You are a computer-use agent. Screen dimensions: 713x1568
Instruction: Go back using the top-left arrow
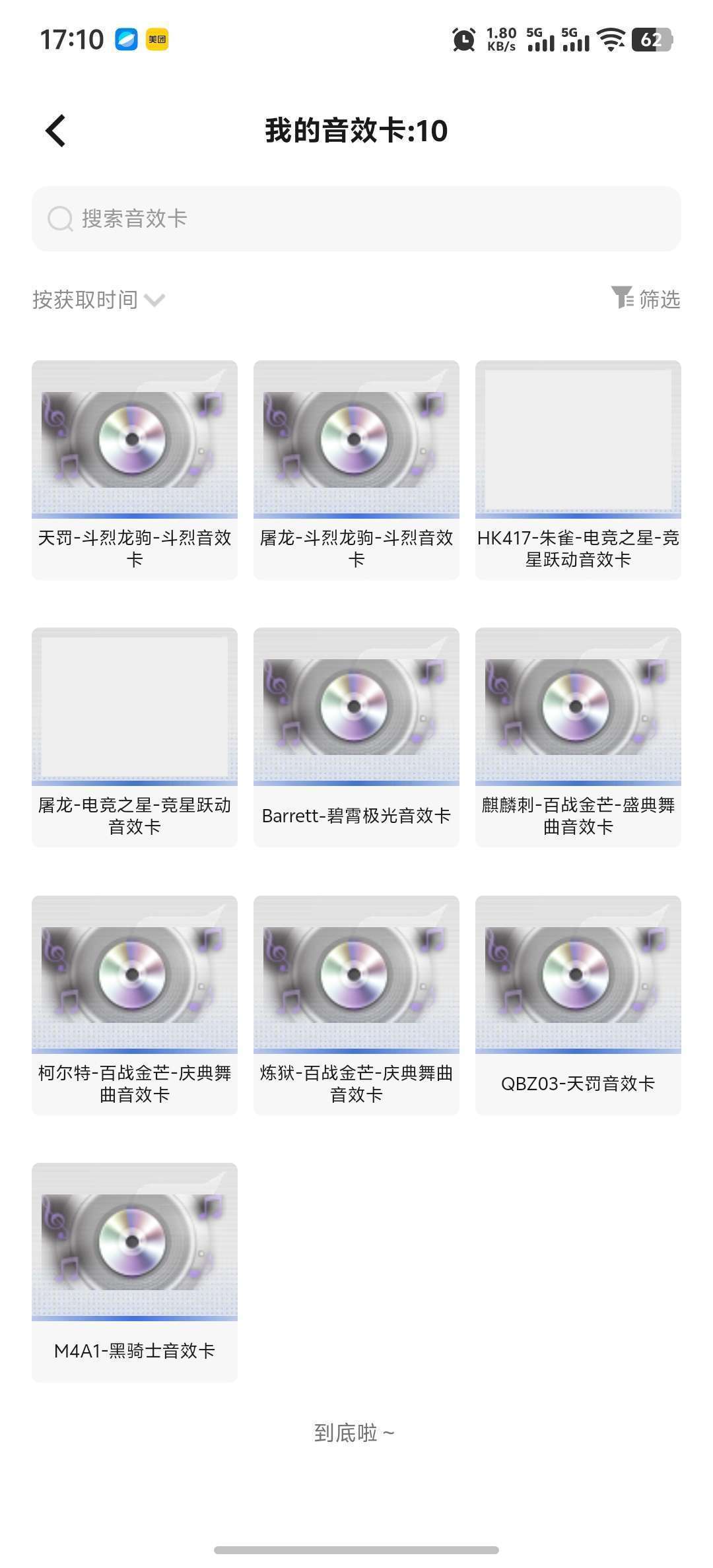pyautogui.click(x=56, y=131)
